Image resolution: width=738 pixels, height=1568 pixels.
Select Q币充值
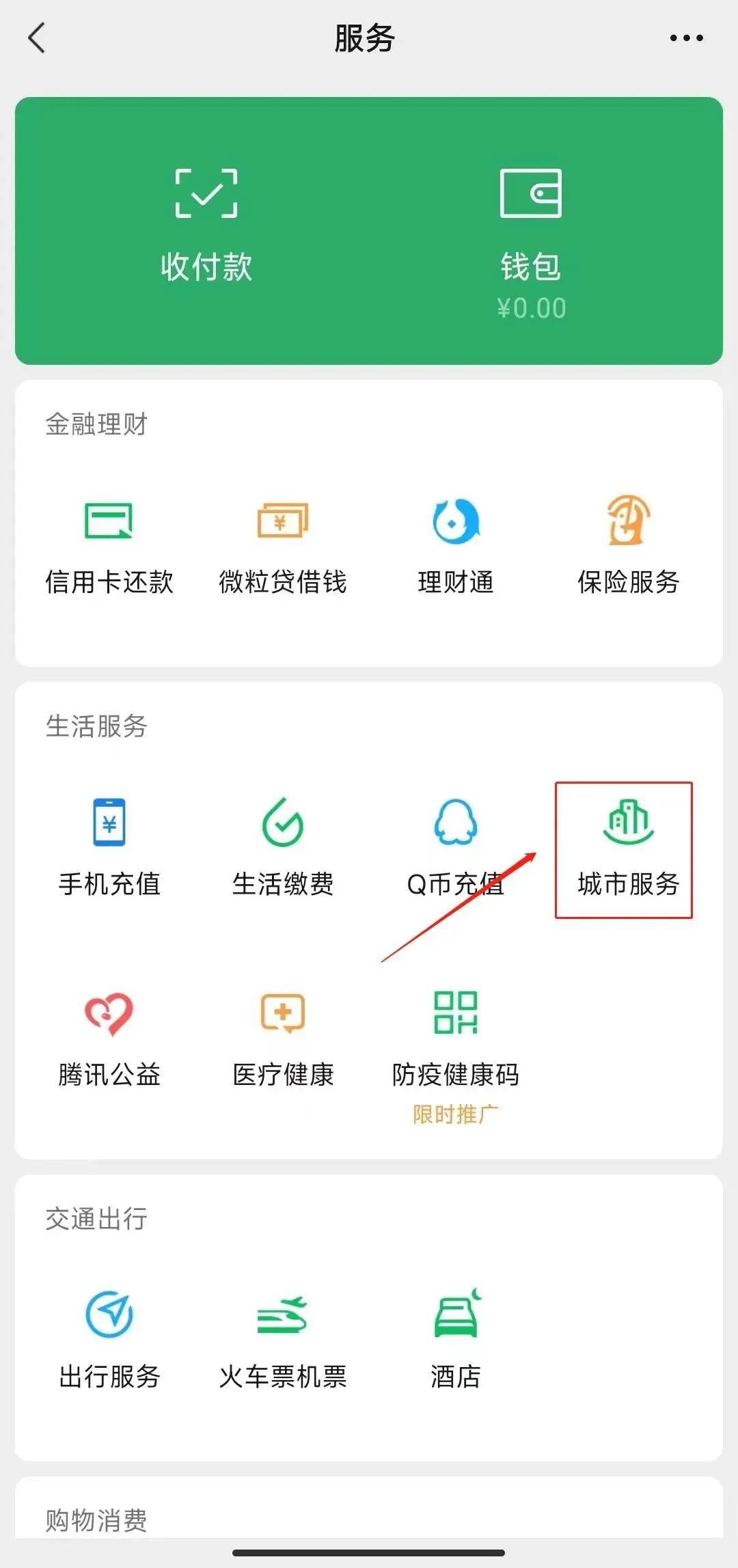(x=456, y=848)
